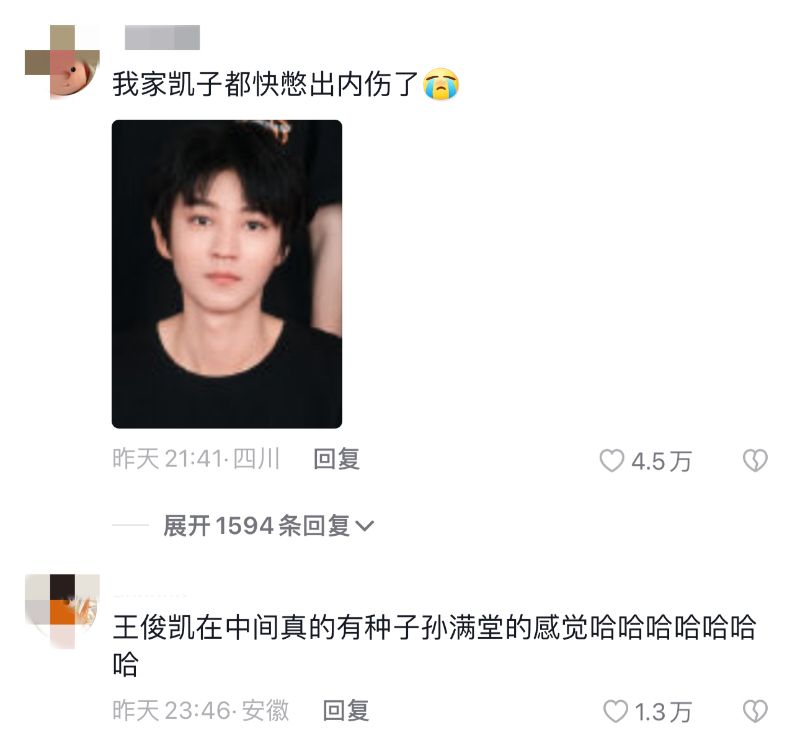Dislike the comment posted at 21:41
The image size is (800, 743).
tap(754, 461)
